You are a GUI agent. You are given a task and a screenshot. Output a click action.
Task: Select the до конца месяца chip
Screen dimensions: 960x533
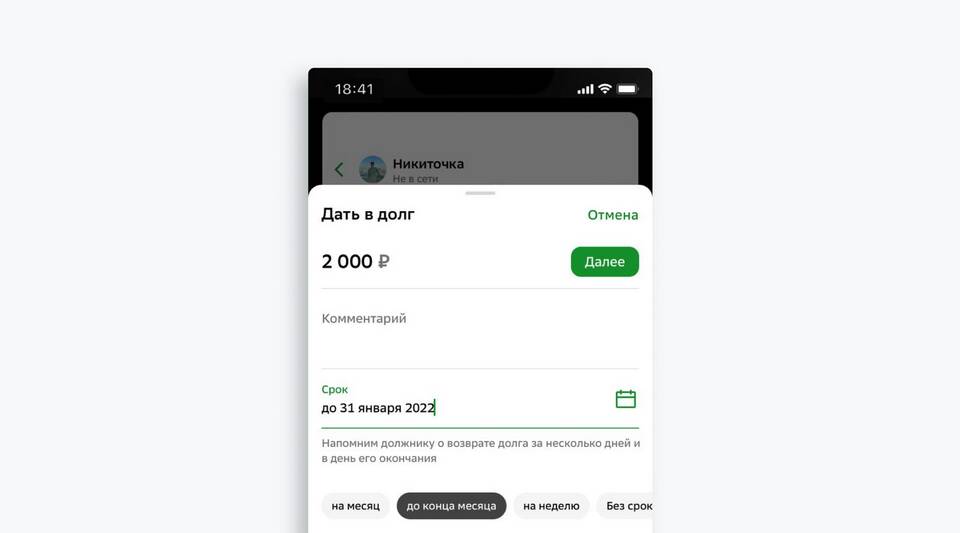(x=451, y=506)
